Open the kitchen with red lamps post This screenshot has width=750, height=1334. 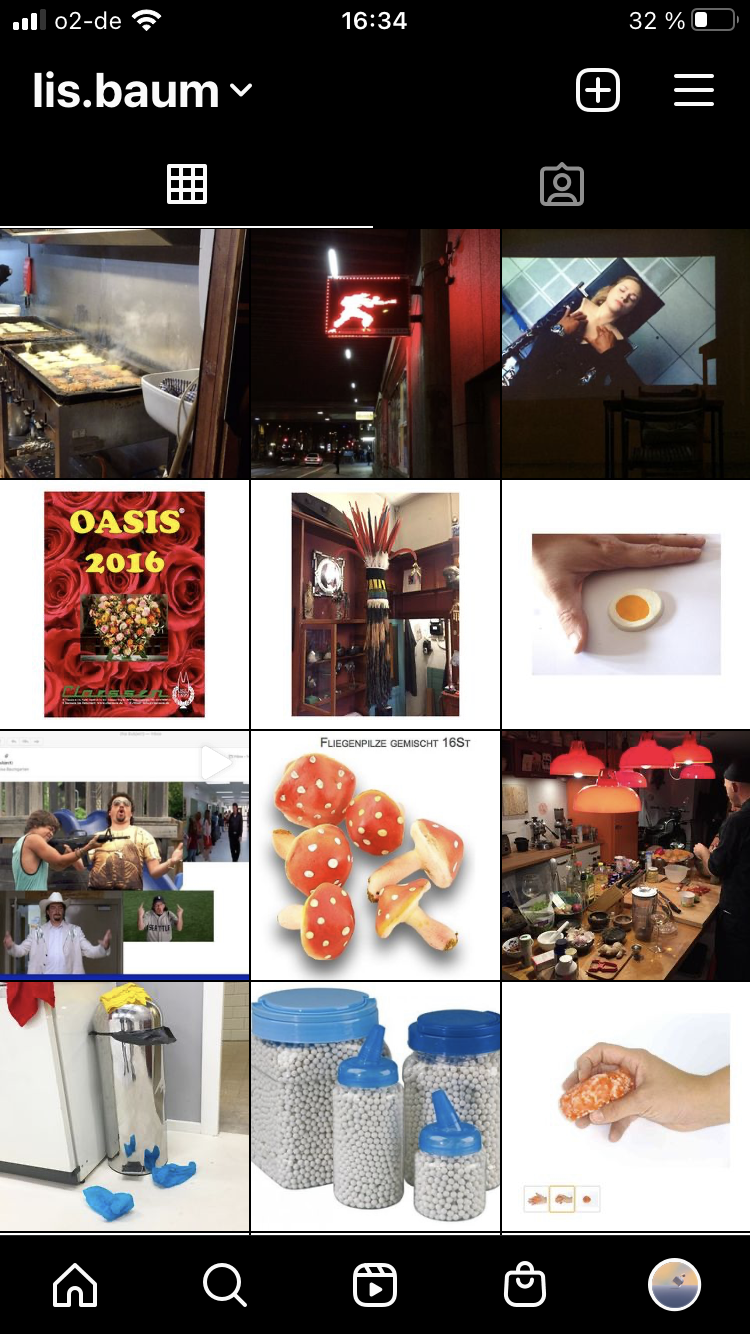coord(626,855)
